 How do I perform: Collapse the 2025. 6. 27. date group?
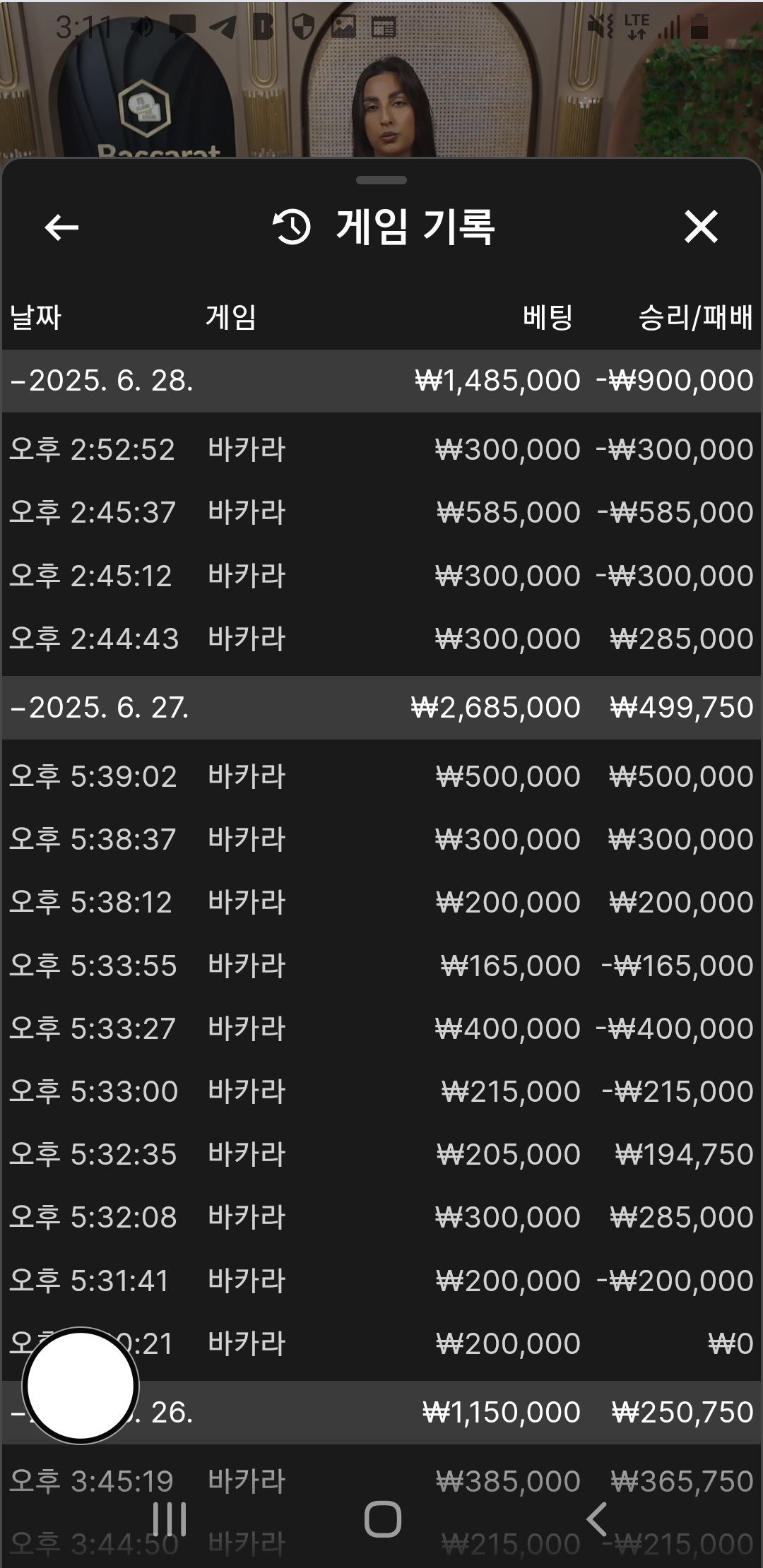(381, 708)
